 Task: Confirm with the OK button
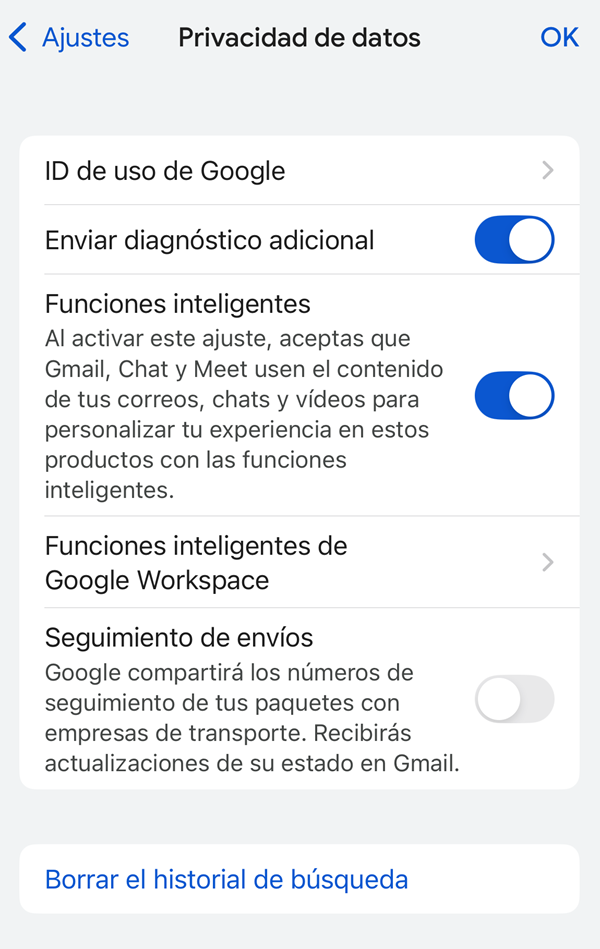tap(559, 38)
